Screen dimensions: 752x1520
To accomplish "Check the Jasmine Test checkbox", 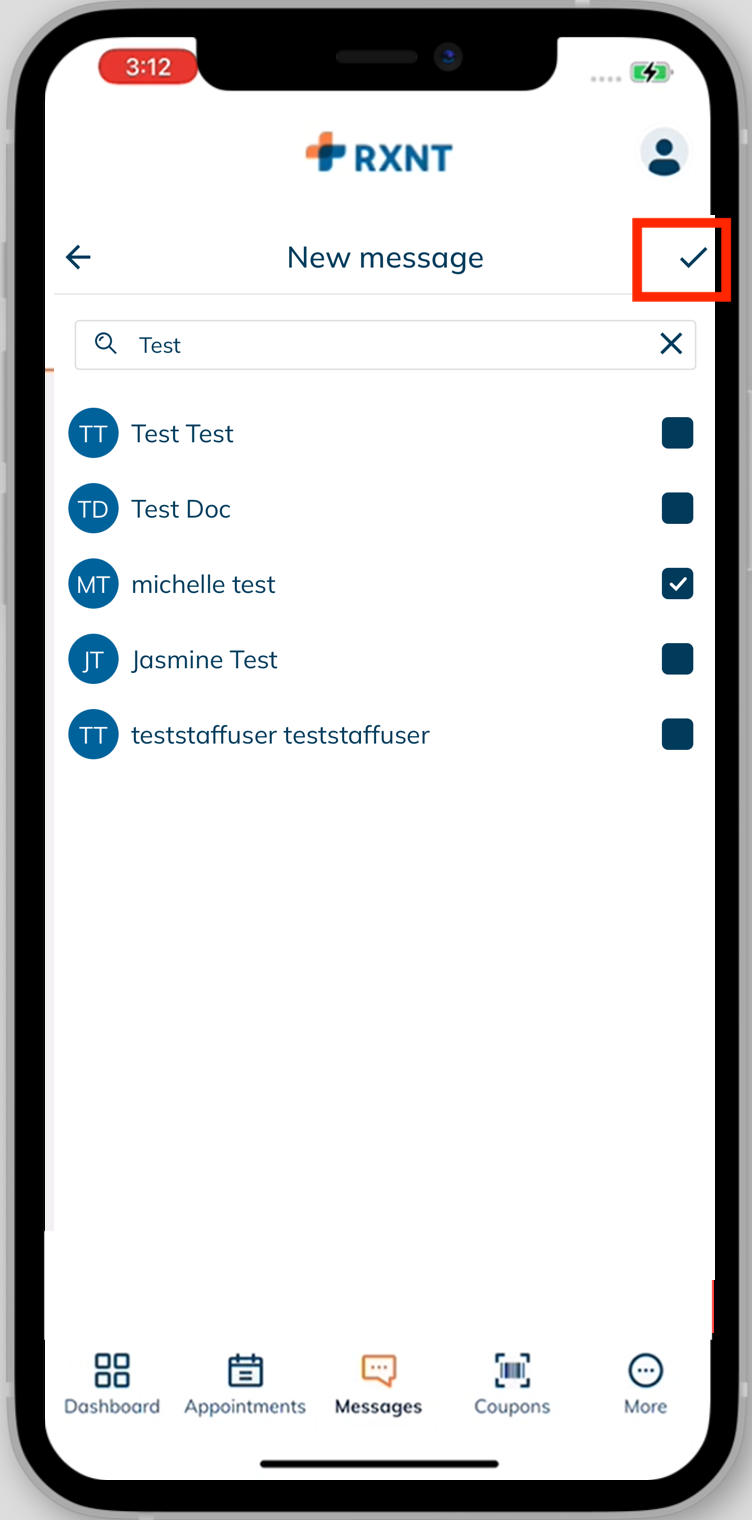I will pyautogui.click(x=677, y=659).
